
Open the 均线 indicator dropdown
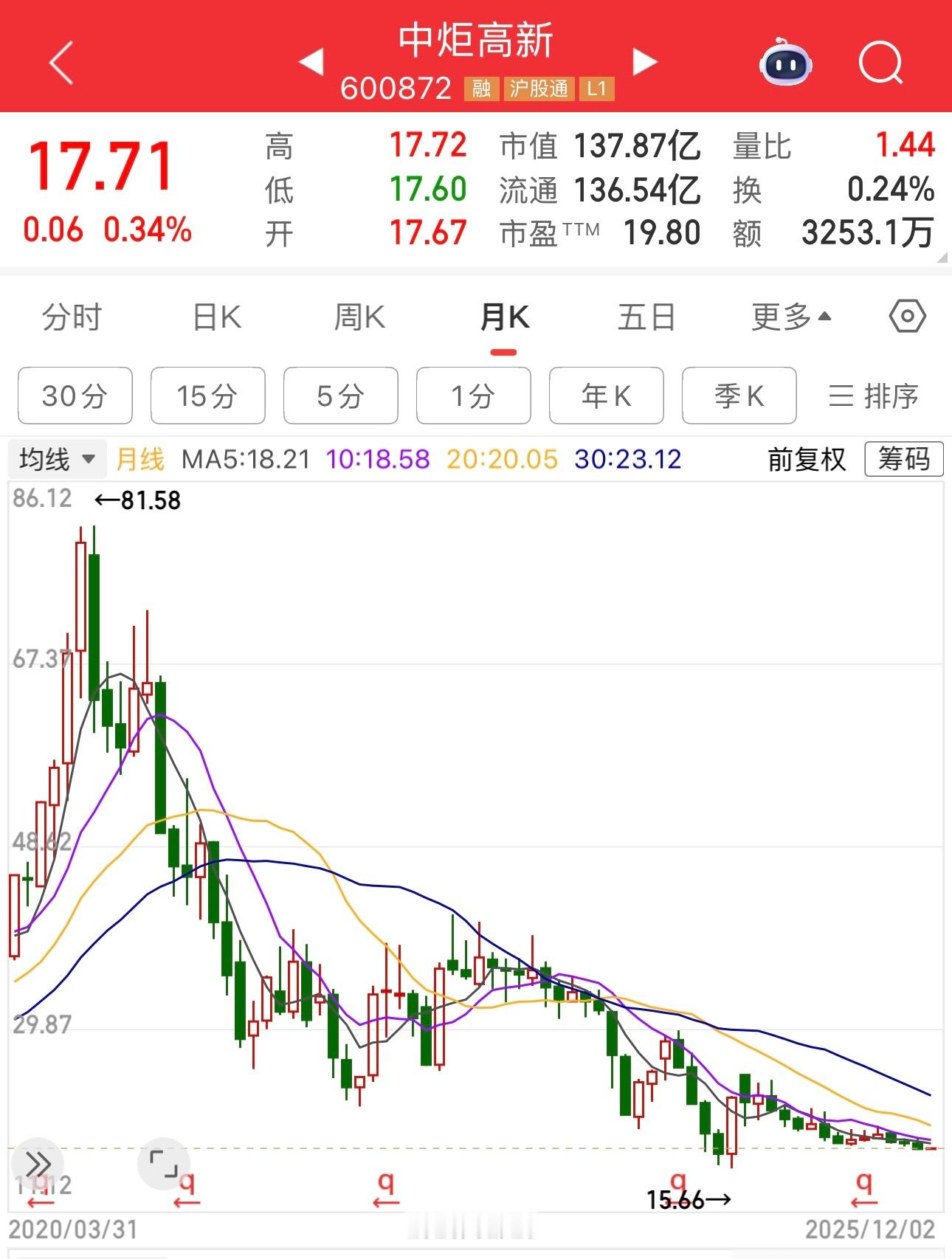tap(57, 459)
